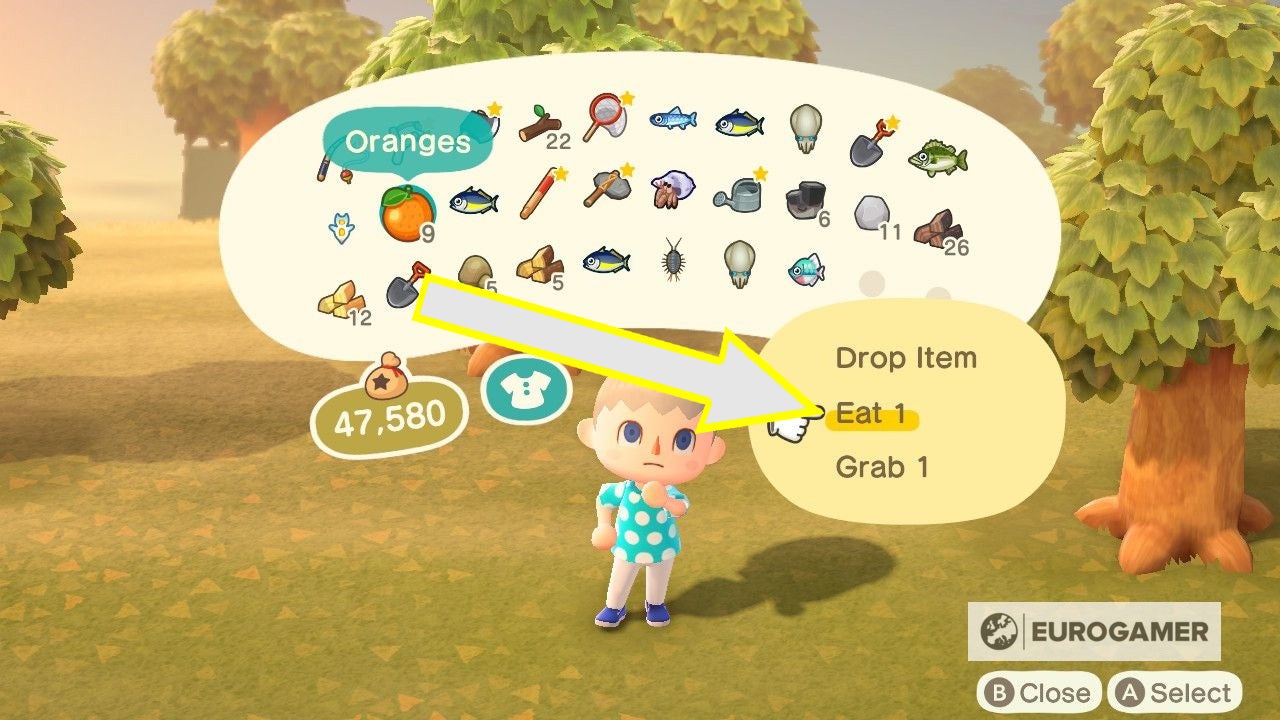
Task: Select the stack of 11 stones
Action: tap(872, 213)
